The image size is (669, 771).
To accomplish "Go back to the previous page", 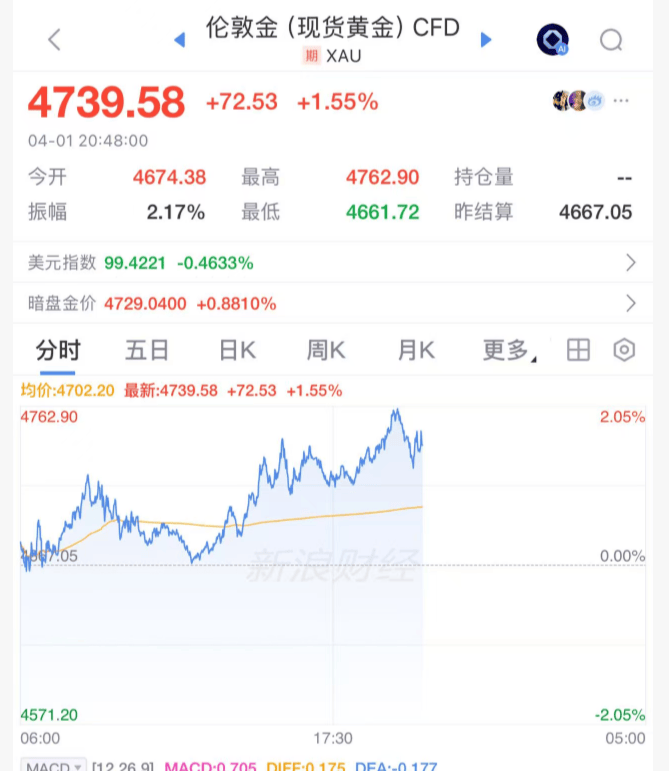I will tap(55, 40).
